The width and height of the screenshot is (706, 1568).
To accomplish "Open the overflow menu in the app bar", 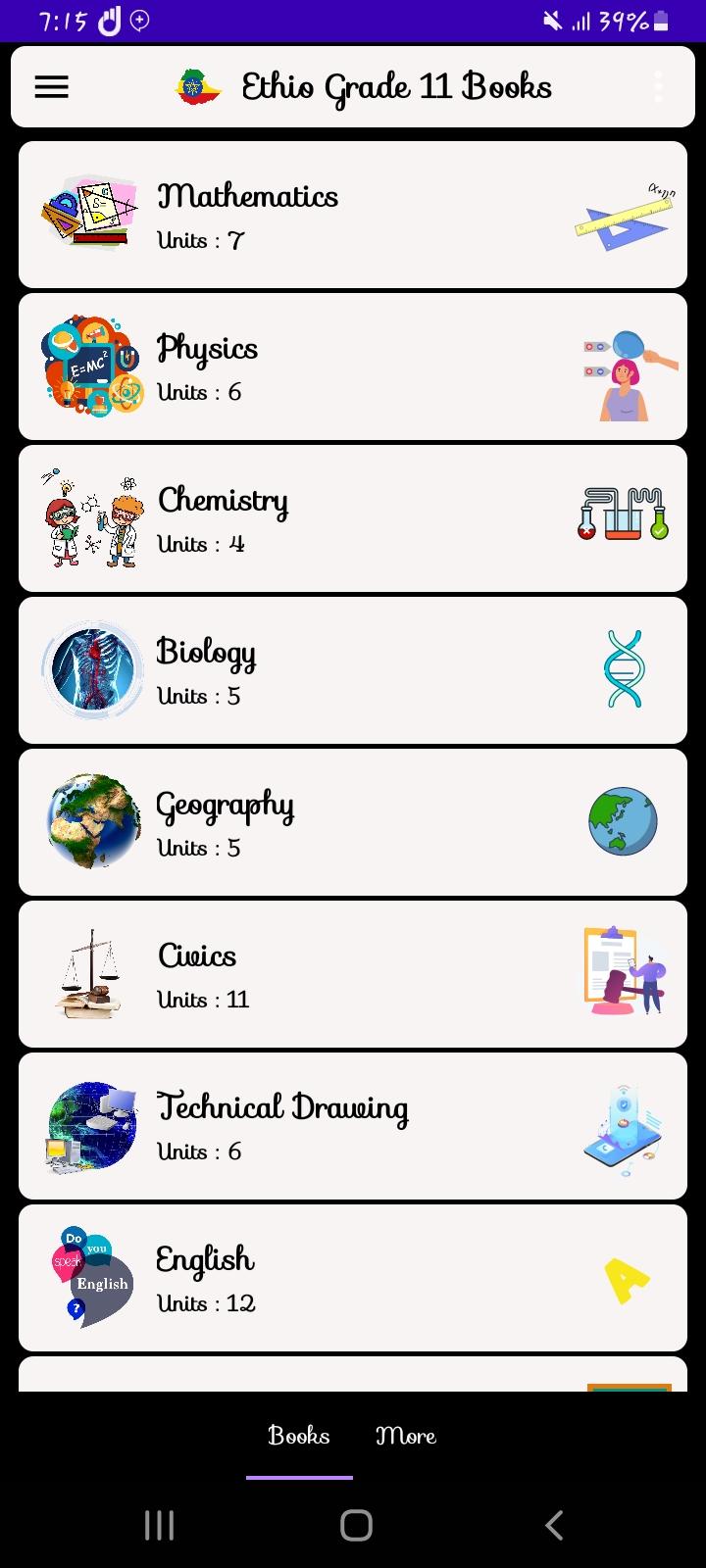I will pos(658,87).
